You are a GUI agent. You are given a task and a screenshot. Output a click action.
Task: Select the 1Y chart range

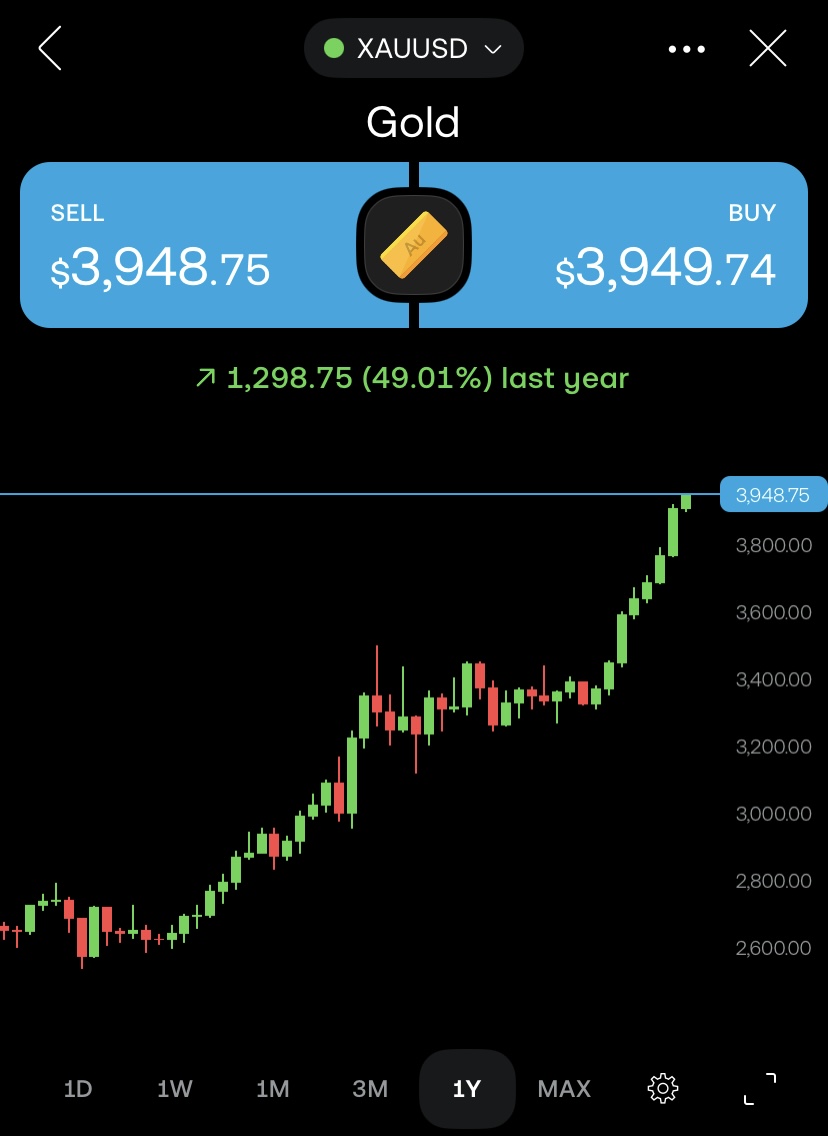467,1089
